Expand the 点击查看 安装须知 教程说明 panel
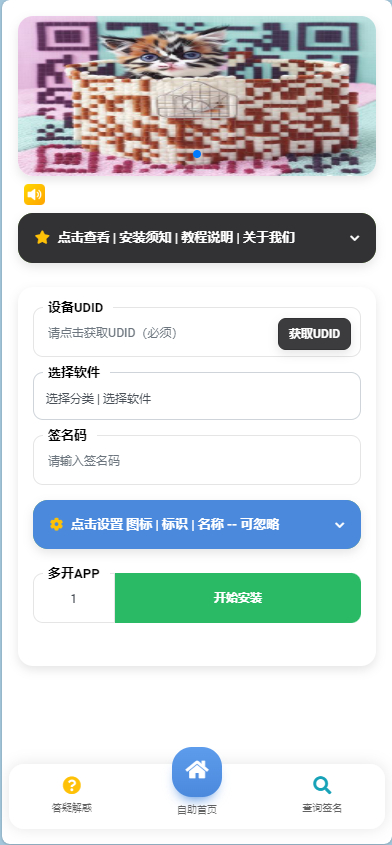This screenshot has width=392, height=845. click(197, 238)
